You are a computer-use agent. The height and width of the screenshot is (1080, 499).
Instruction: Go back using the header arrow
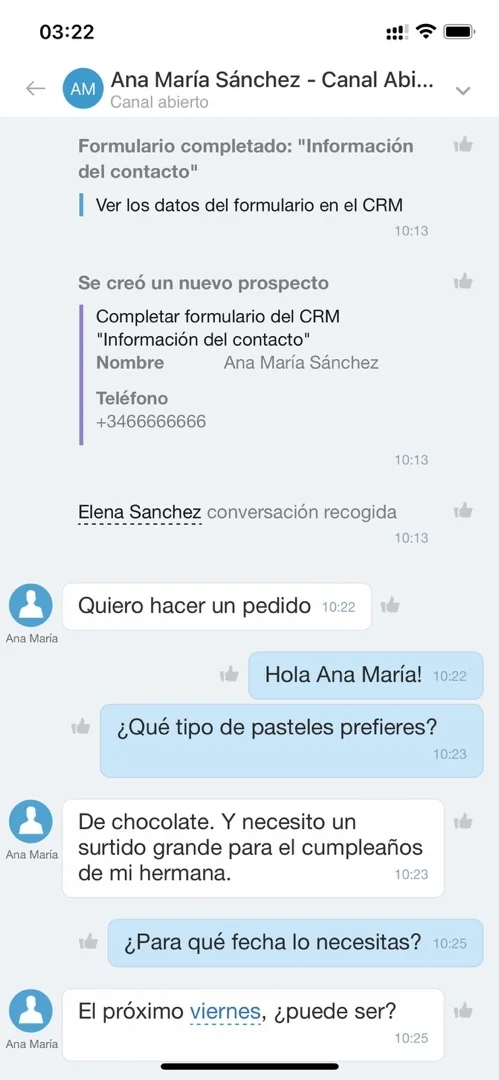pos(35,89)
